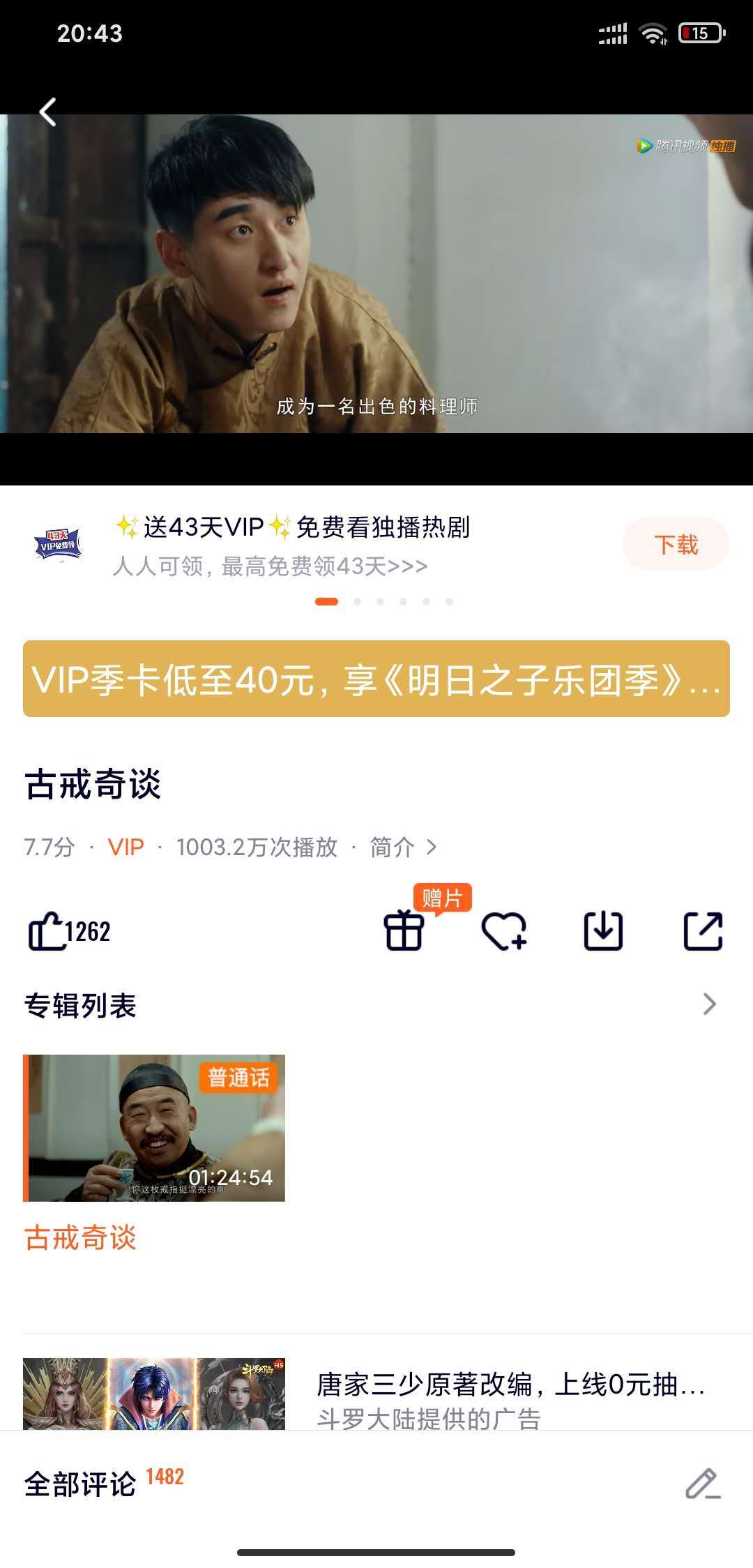This screenshot has width=753, height=1568.
Task: Write a comment using the pencil icon
Action: (703, 1484)
